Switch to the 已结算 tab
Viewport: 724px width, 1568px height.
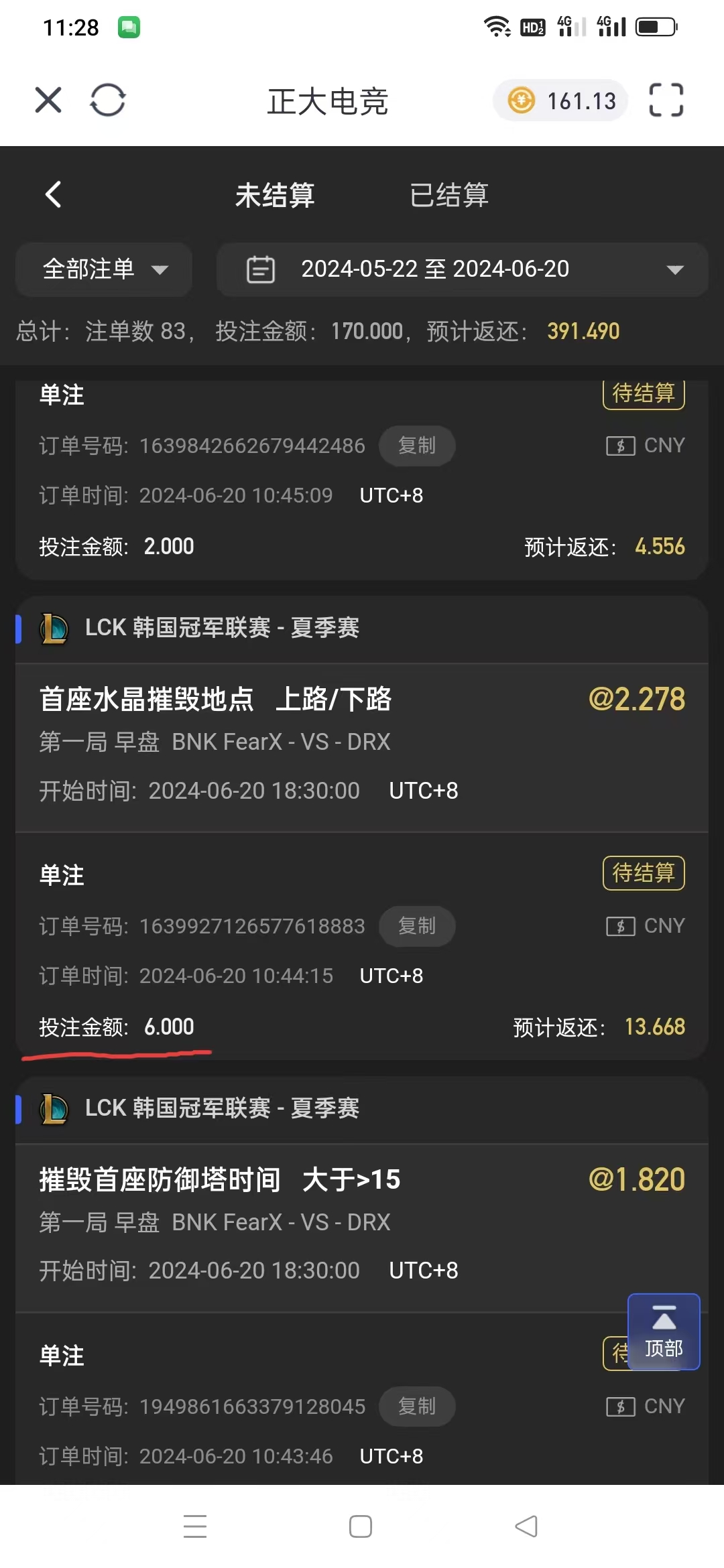tap(448, 195)
